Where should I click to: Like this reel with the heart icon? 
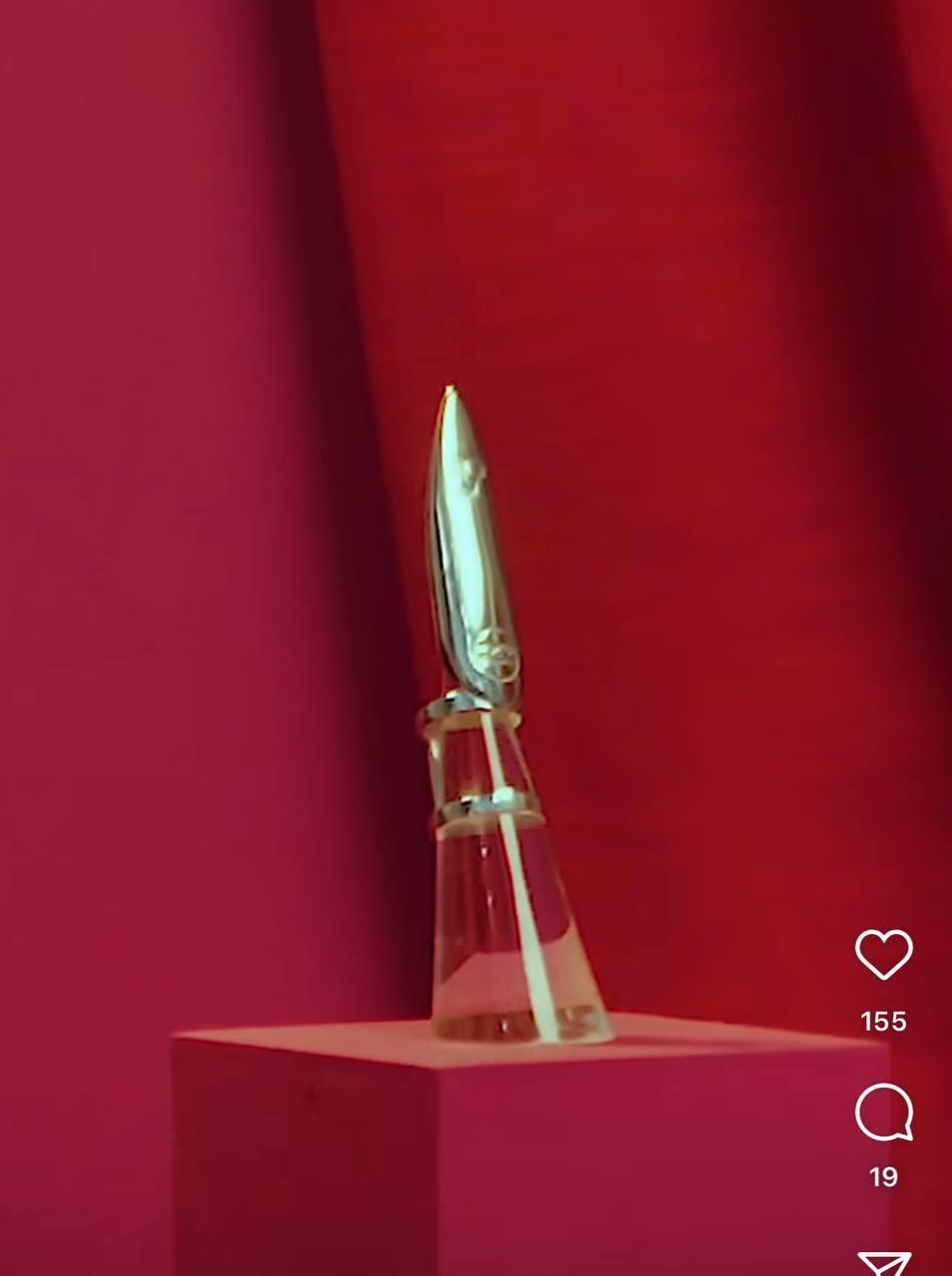pyautogui.click(x=883, y=954)
